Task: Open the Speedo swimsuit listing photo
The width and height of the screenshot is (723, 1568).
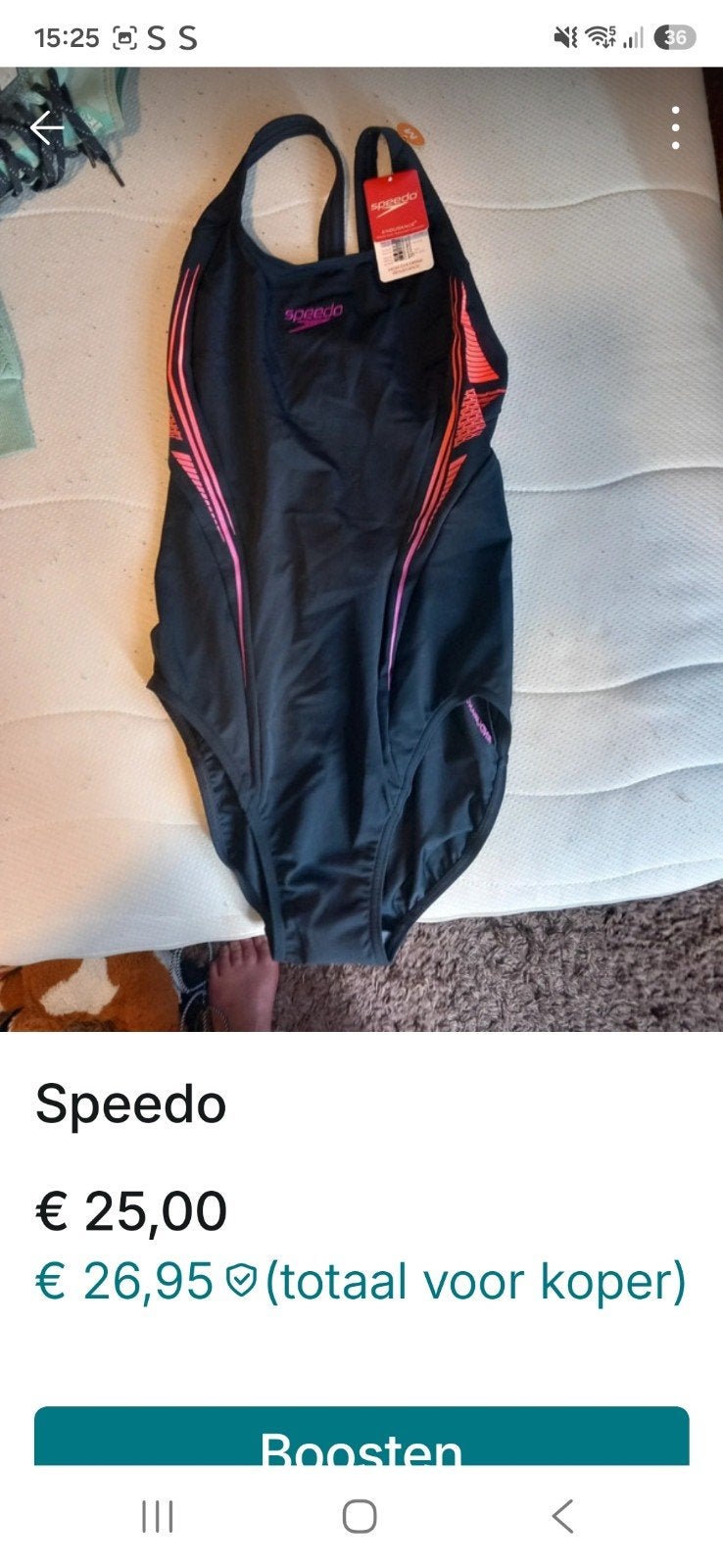Action: tap(361, 549)
